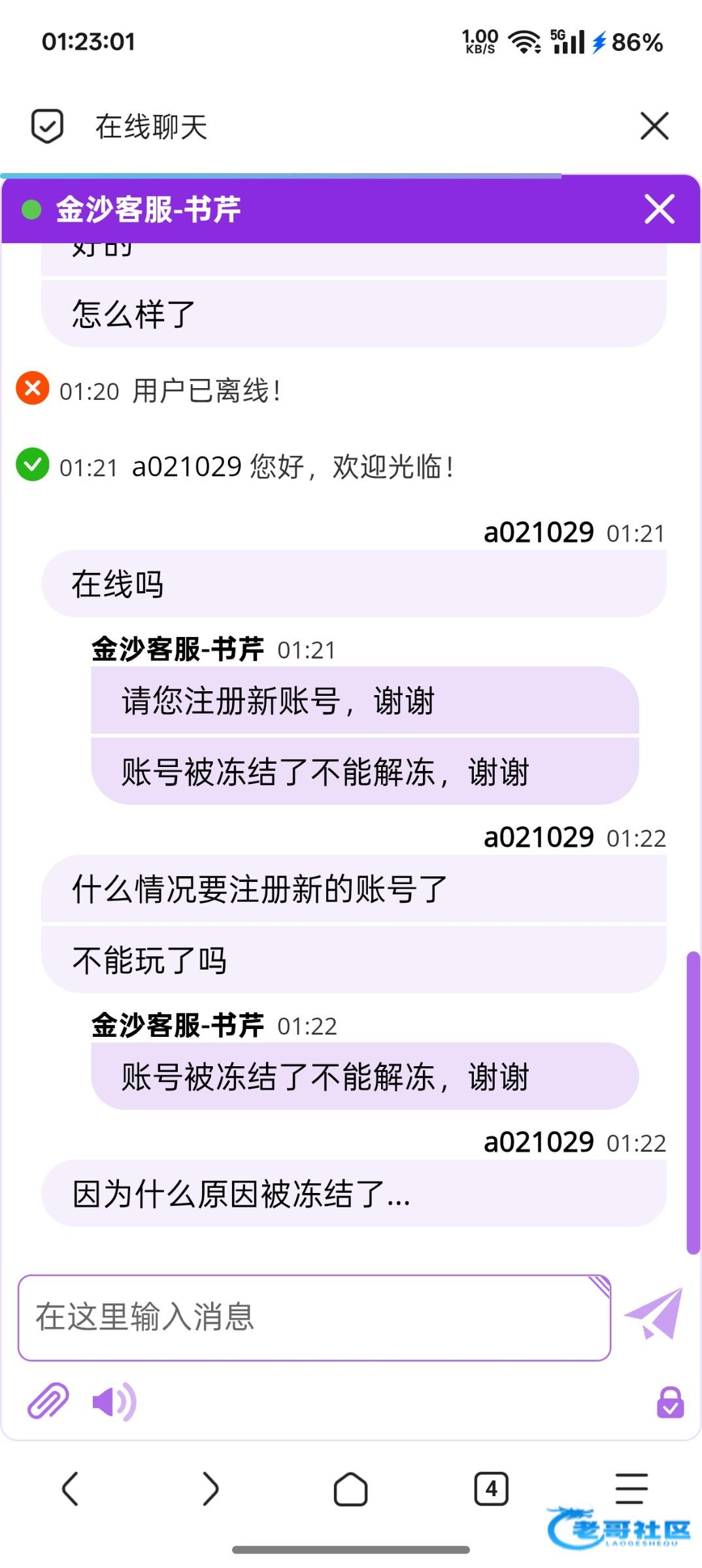Screen dimensions: 702x1568
Task: Go back using the browser back arrow
Action: click(71, 1489)
